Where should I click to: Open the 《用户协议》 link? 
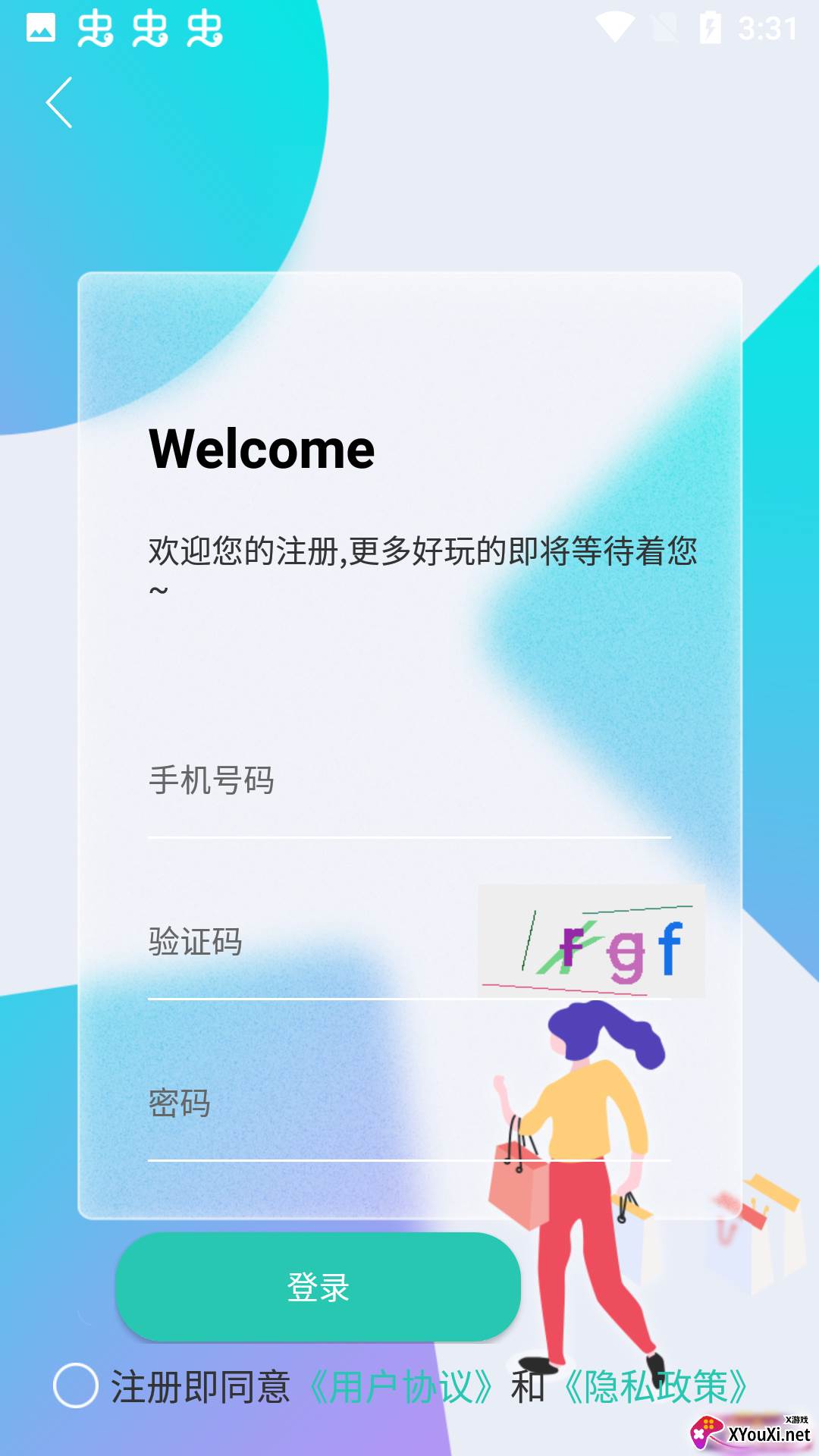[x=402, y=1387]
